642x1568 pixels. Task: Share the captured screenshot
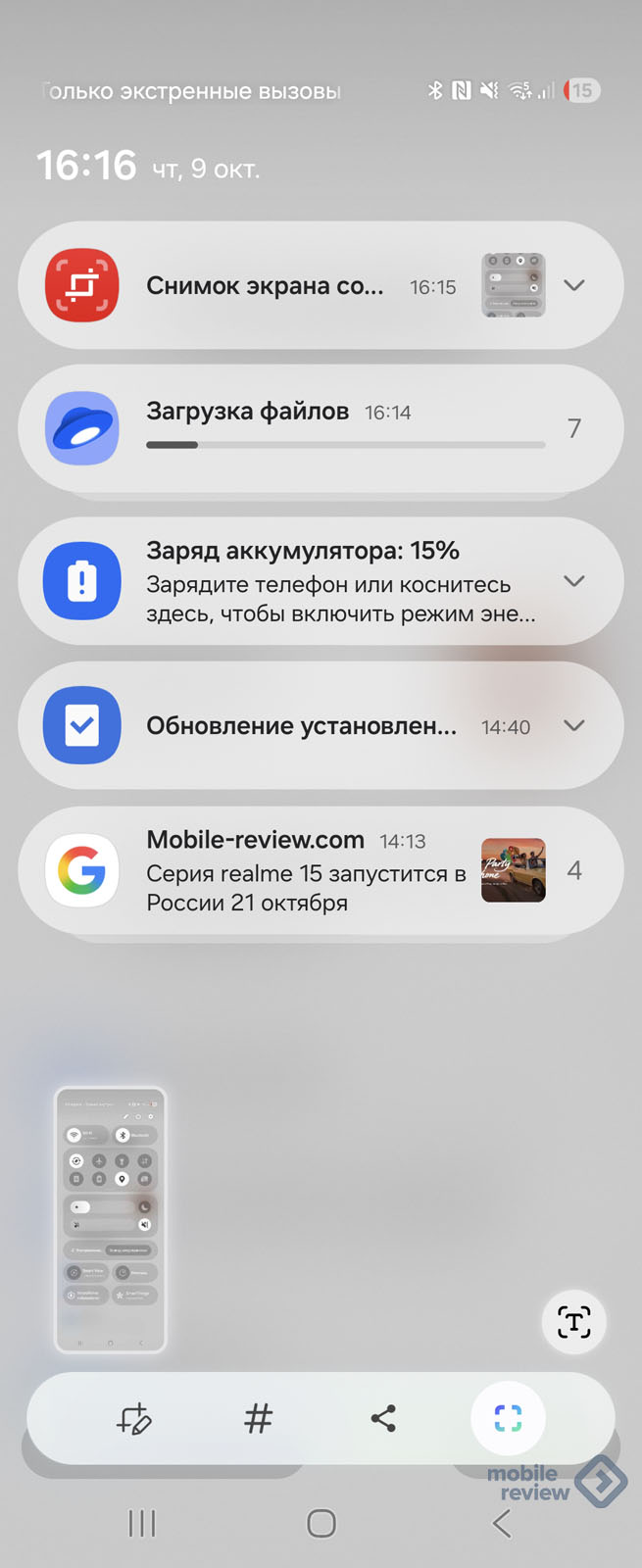[x=383, y=1418]
